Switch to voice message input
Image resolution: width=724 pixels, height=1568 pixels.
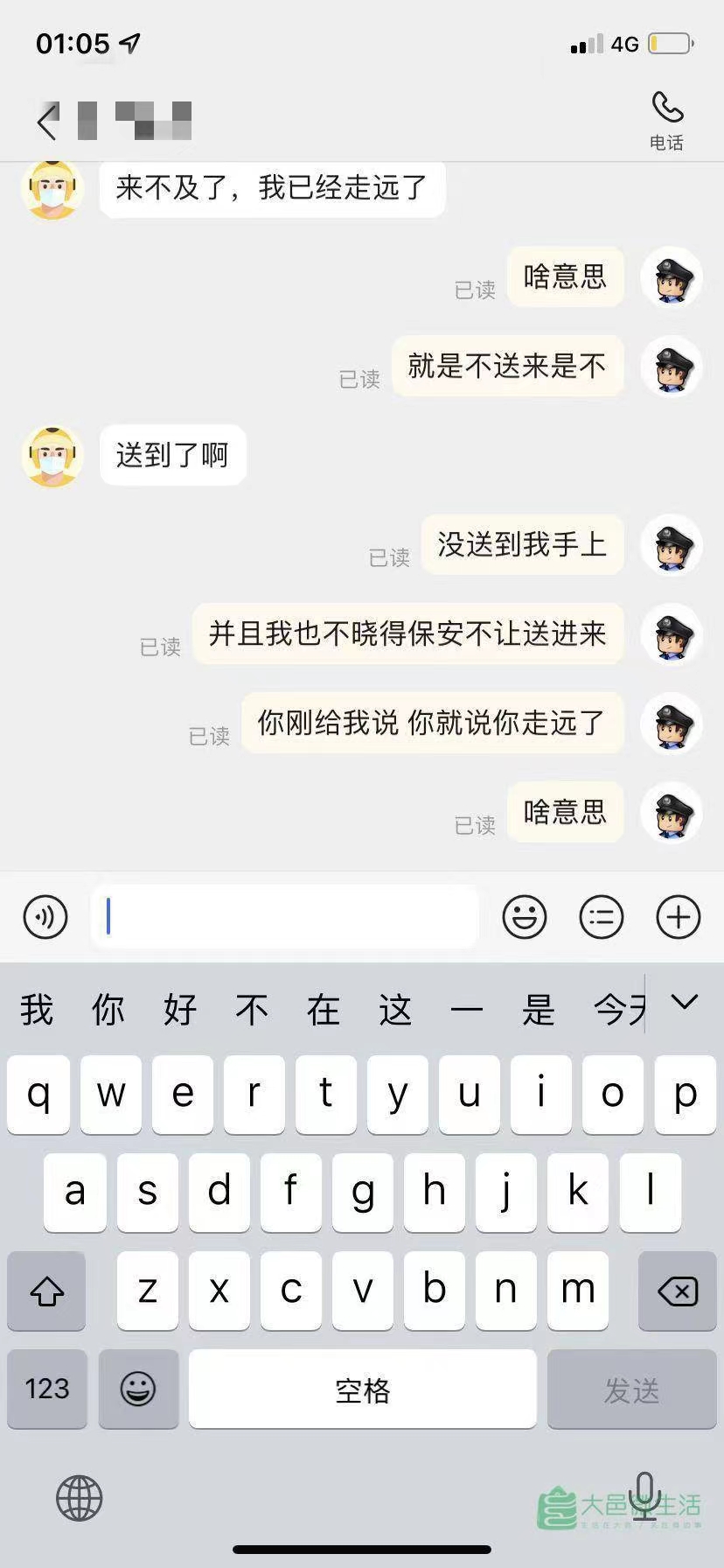coord(45,917)
